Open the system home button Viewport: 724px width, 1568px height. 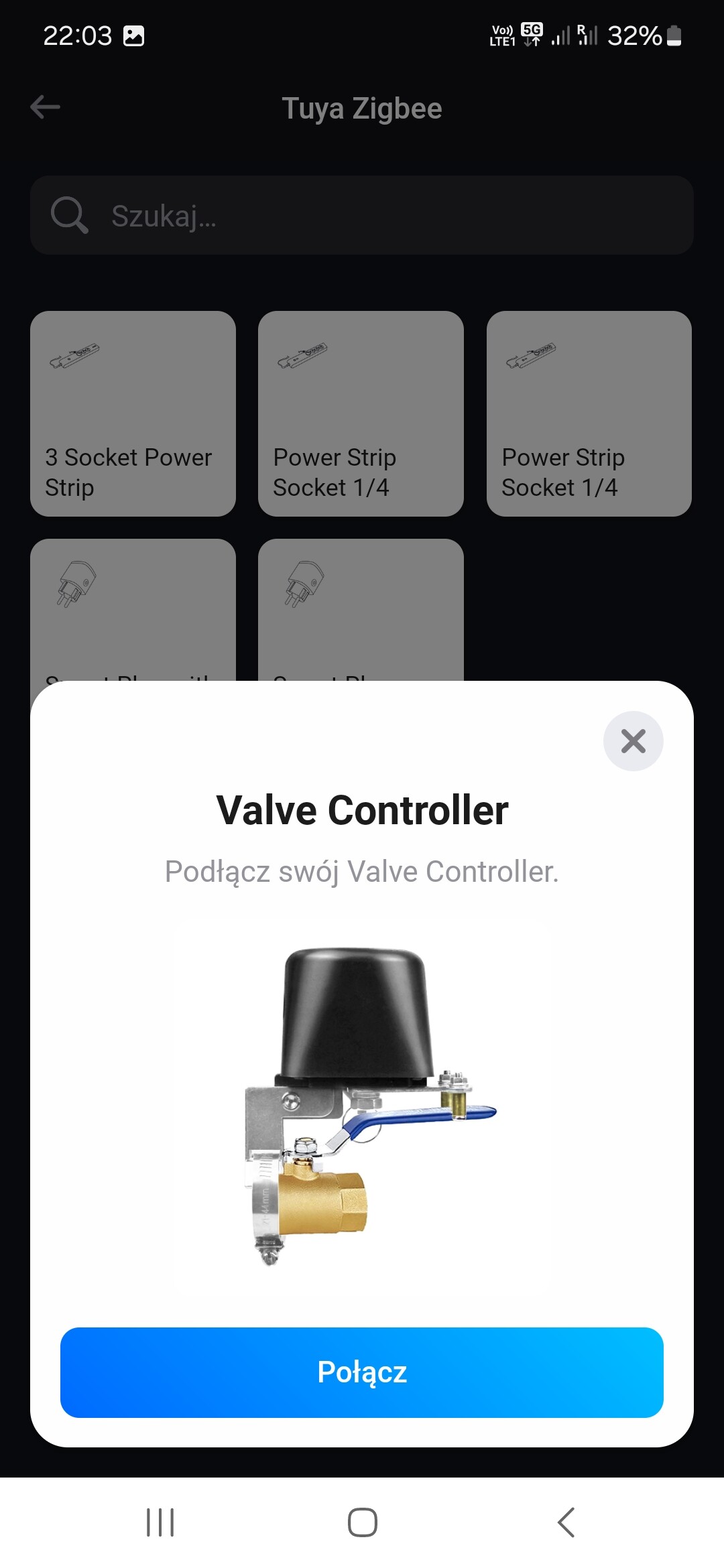(362, 1522)
